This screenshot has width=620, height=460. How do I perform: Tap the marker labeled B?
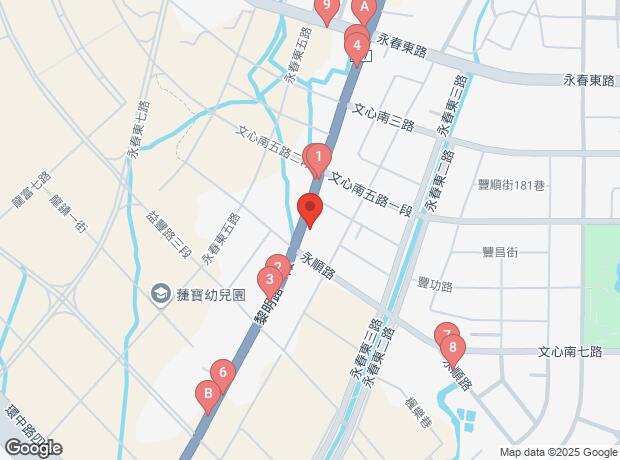pyautogui.click(x=208, y=393)
